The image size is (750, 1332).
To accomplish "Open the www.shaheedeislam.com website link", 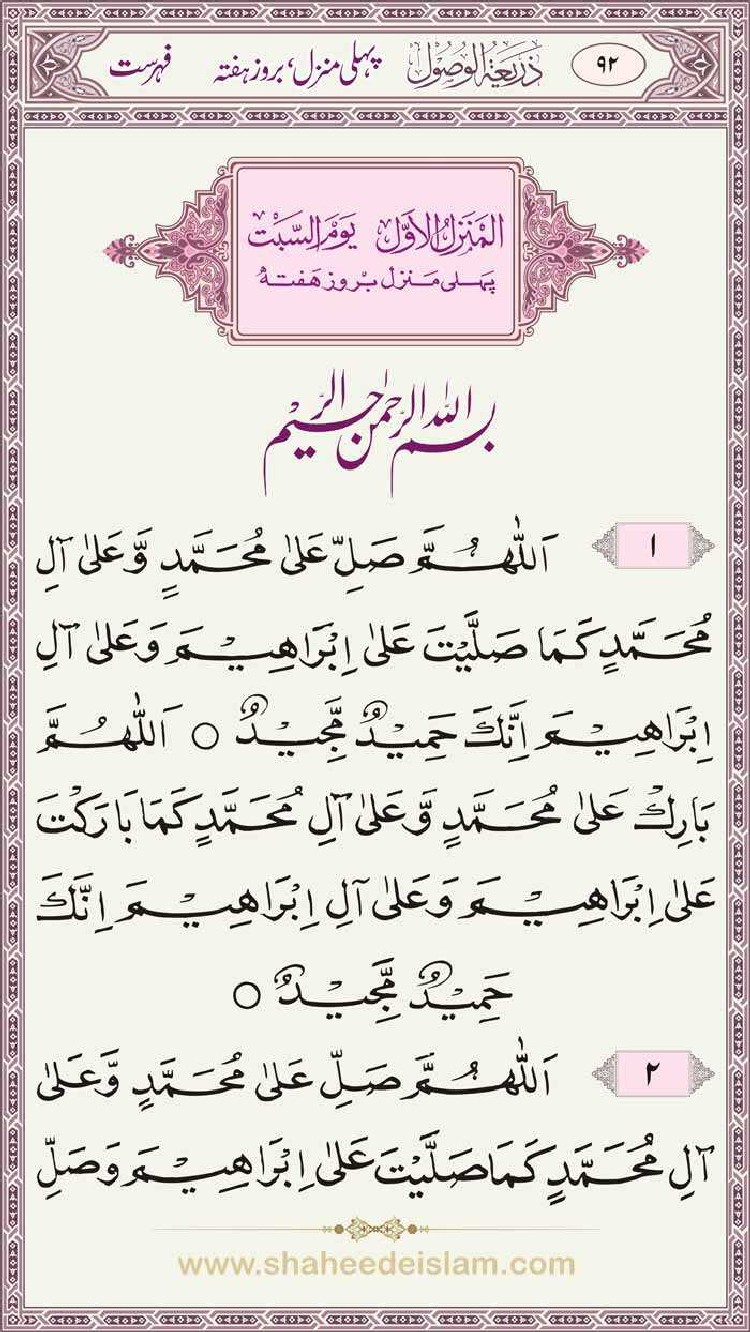I will coord(376,1264).
